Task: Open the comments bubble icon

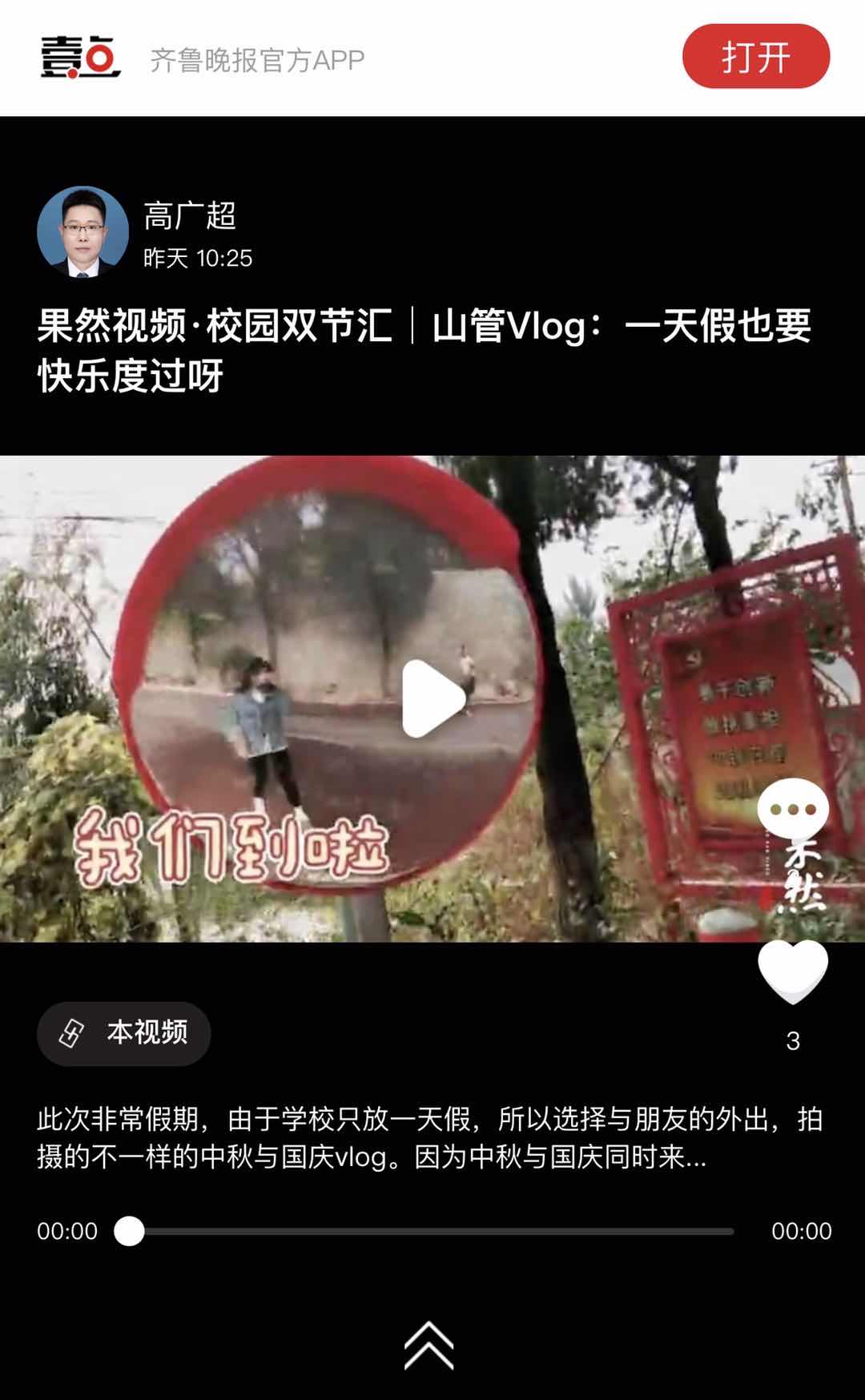Action: (x=793, y=809)
